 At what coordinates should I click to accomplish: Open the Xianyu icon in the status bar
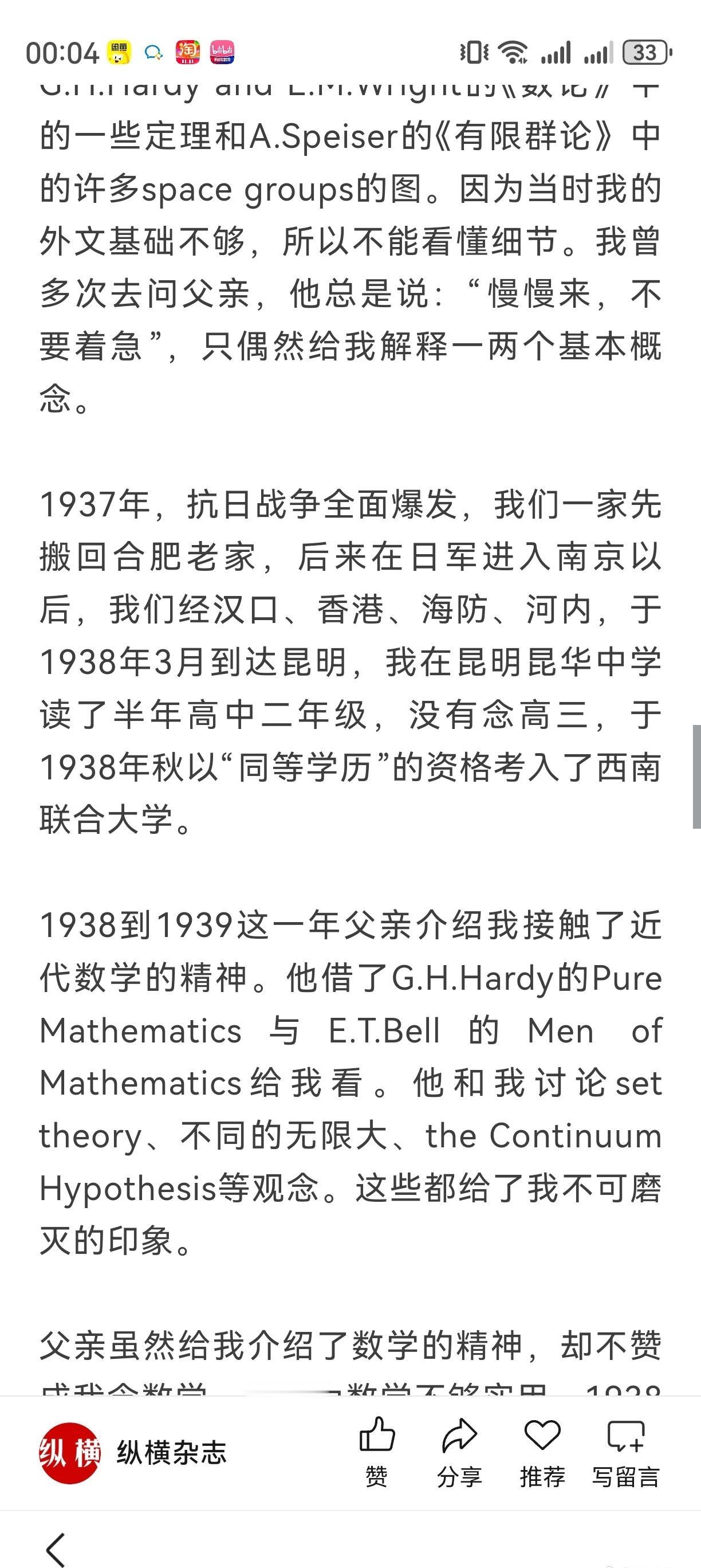tap(119, 53)
